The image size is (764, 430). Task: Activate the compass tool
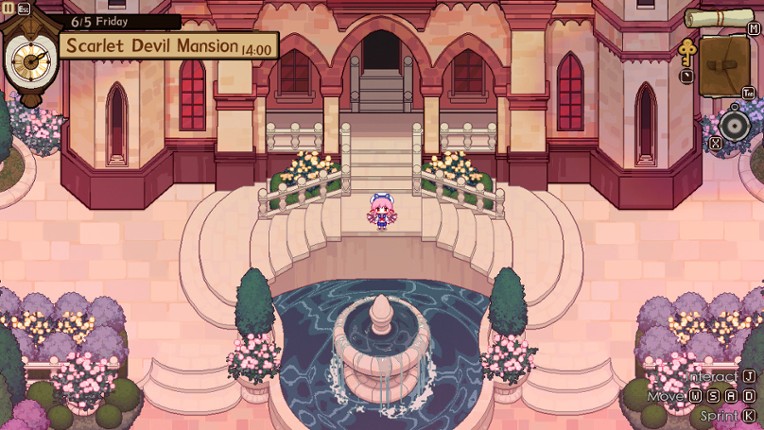735,125
